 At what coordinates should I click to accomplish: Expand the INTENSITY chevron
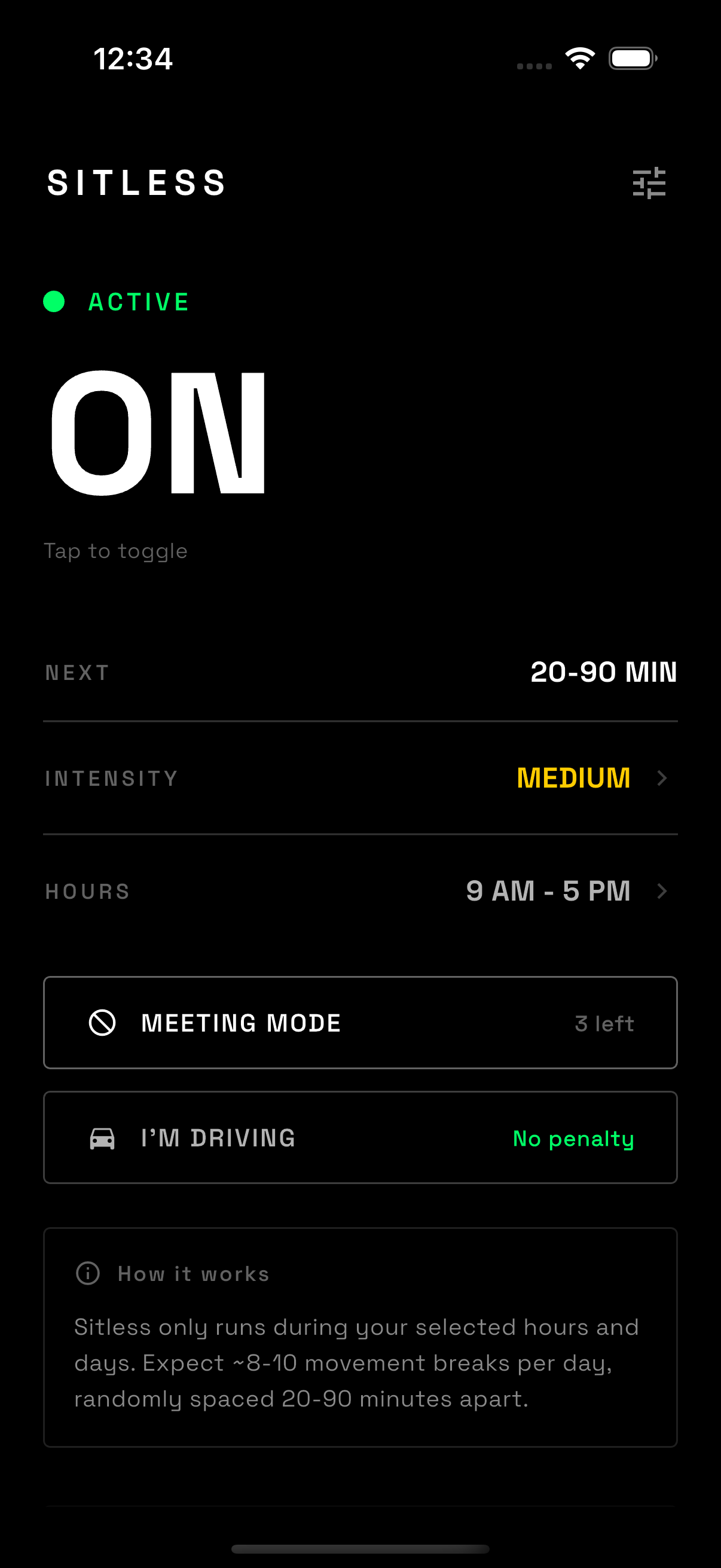pyautogui.click(x=663, y=777)
